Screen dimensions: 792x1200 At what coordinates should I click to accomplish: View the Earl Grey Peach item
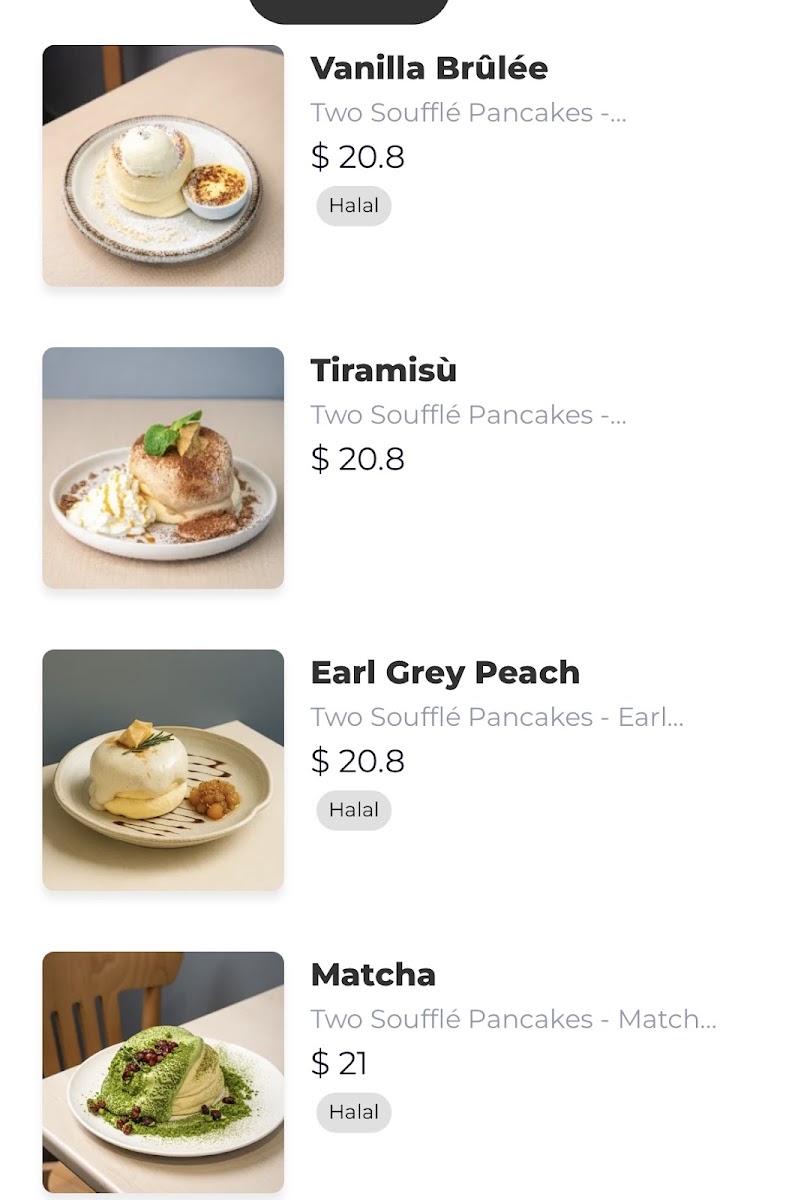(x=445, y=673)
